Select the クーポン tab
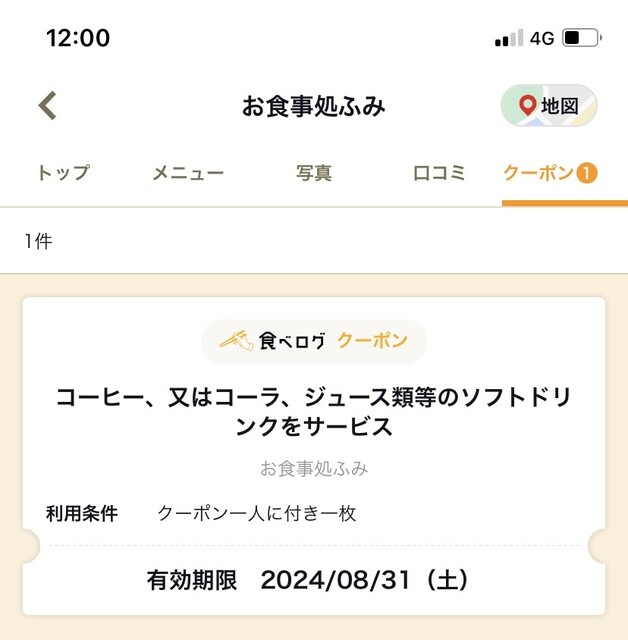This screenshot has height=640, width=628. [x=550, y=173]
